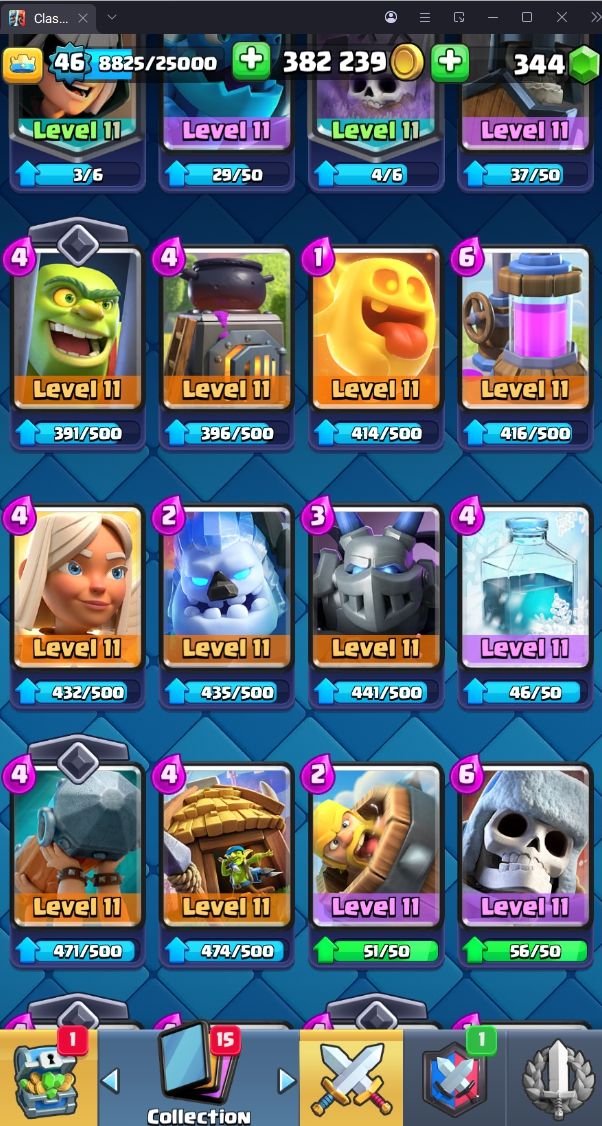The image size is (602, 1126).
Task: Go to the Battle crossed swords tab
Action: tap(351, 1080)
